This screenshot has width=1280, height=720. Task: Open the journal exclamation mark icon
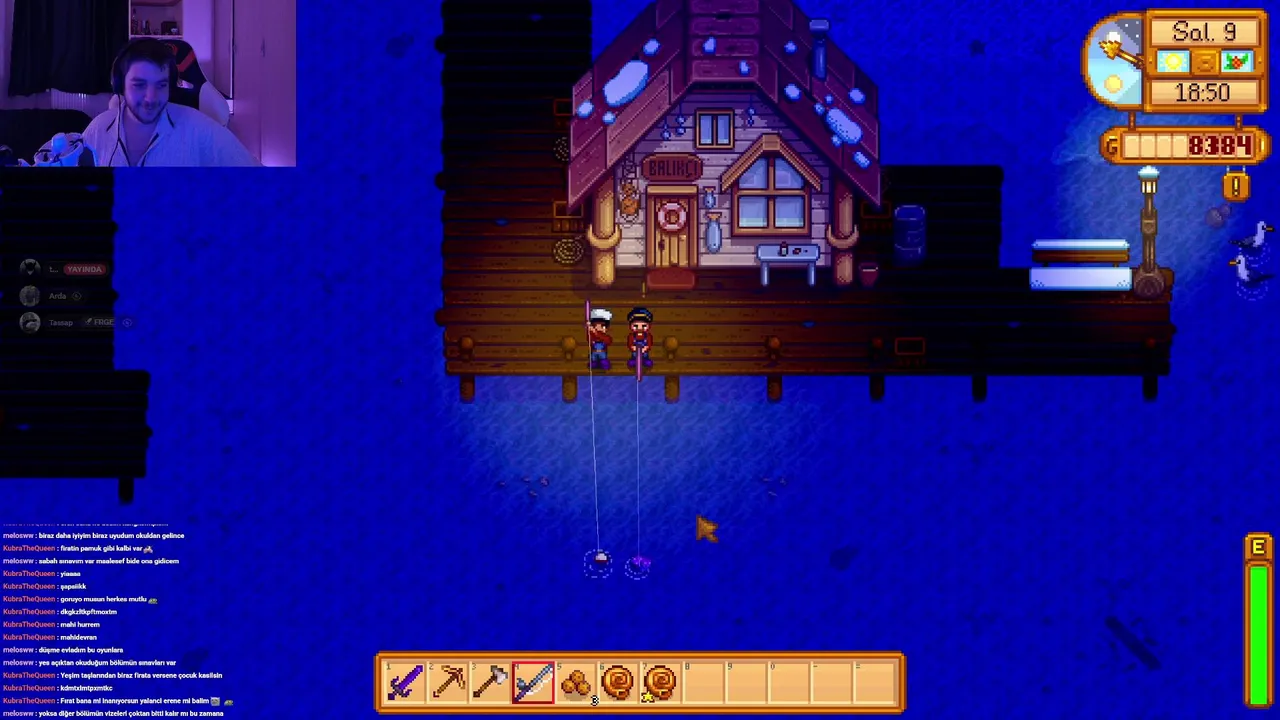tap(1236, 186)
